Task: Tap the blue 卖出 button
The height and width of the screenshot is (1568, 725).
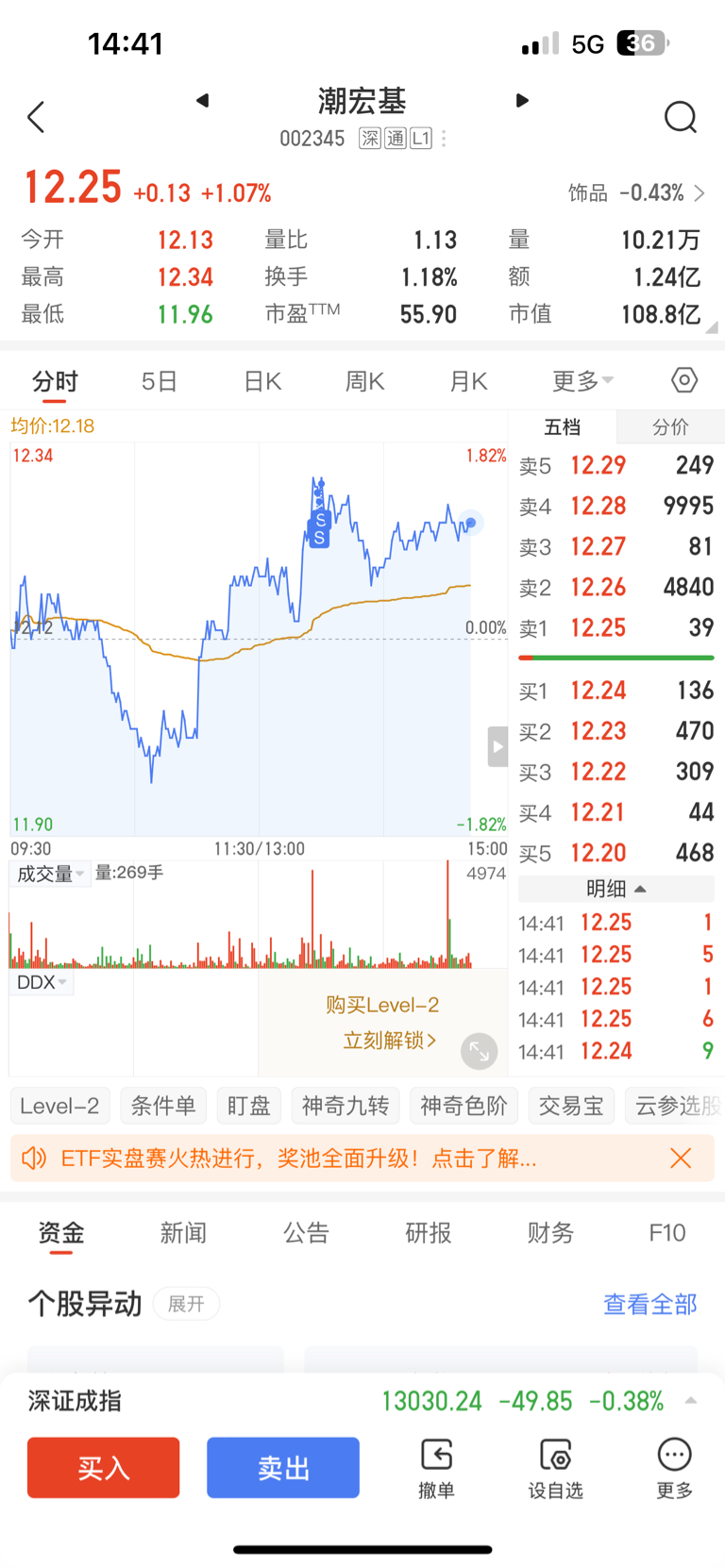Action: click(283, 1467)
